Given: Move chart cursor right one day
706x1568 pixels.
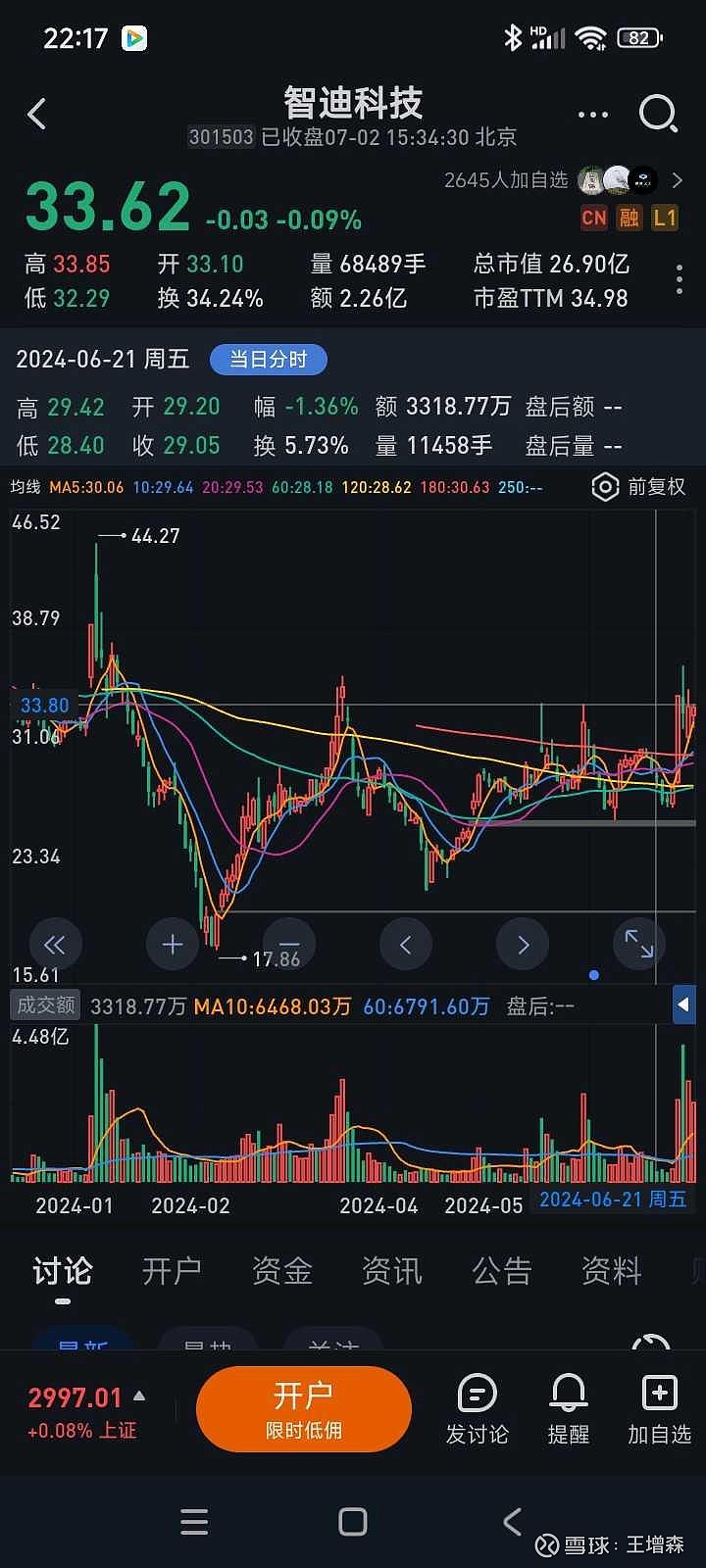Looking at the screenshot, I should pos(523,945).
